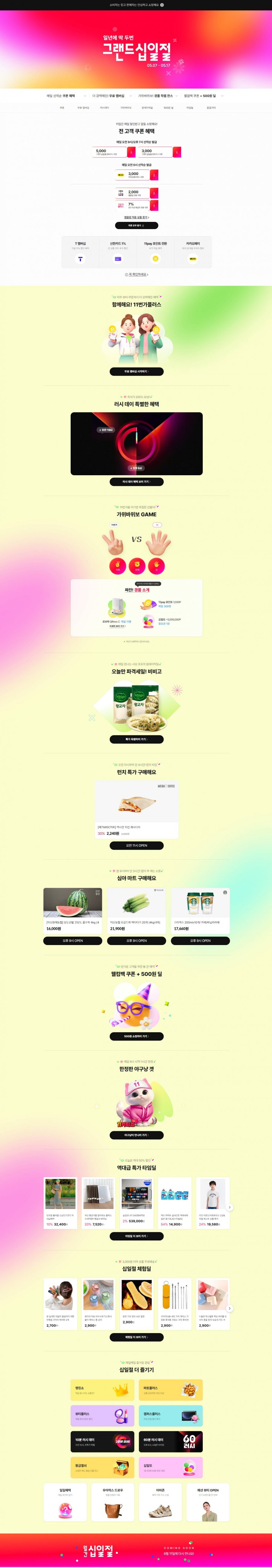This screenshot has height=1568, width=272.
Task: Download the 5,000 won coupon
Action: (131, 152)
